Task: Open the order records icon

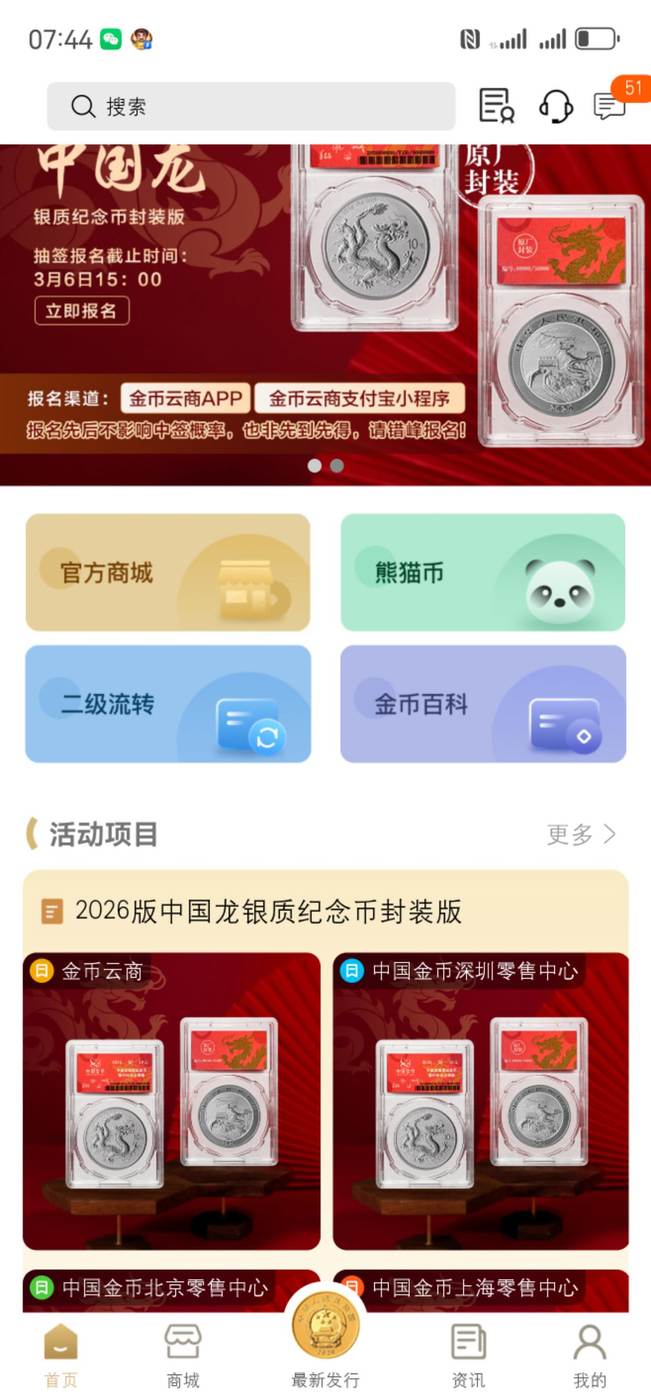Action: pyautogui.click(x=496, y=106)
